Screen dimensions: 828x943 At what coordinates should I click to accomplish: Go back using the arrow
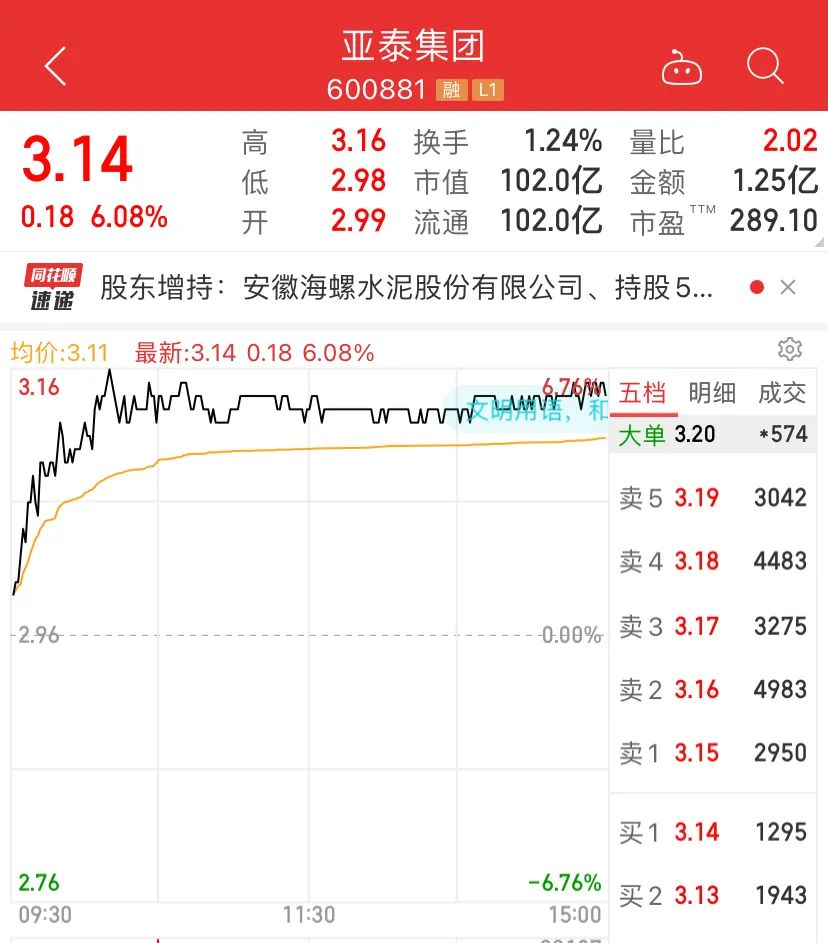pyautogui.click(x=56, y=67)
